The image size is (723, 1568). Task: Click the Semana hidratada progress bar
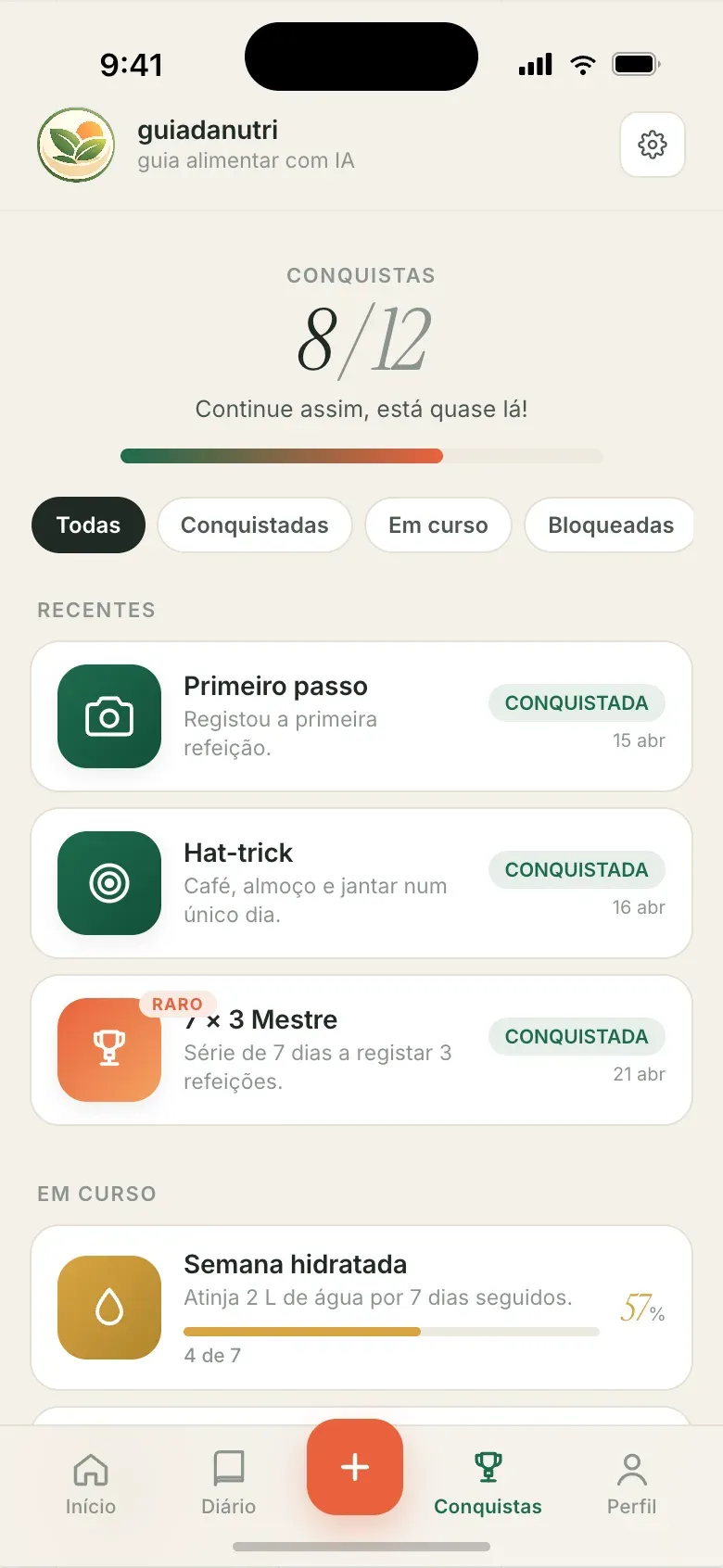[x=389, y=1331]
